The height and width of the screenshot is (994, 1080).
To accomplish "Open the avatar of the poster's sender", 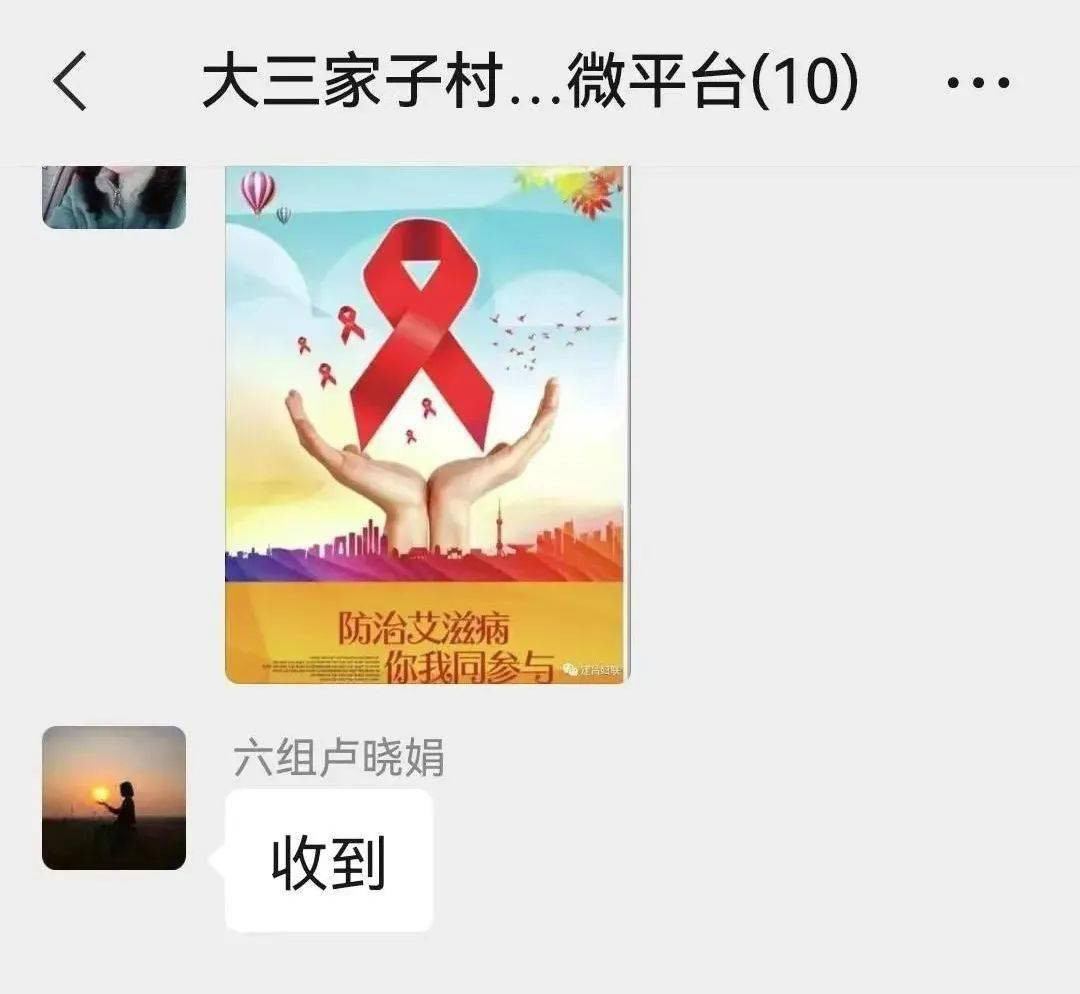I will 114,197.
